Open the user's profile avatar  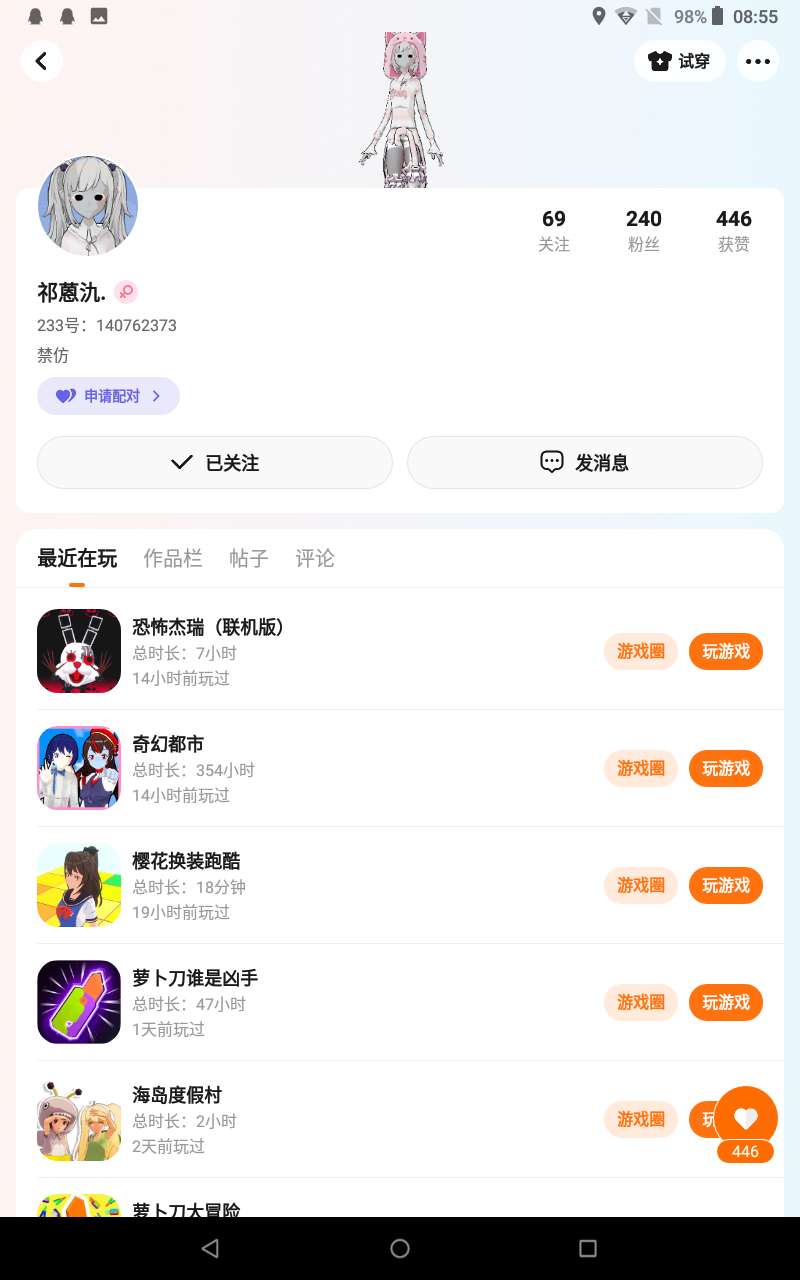[88, 206]
